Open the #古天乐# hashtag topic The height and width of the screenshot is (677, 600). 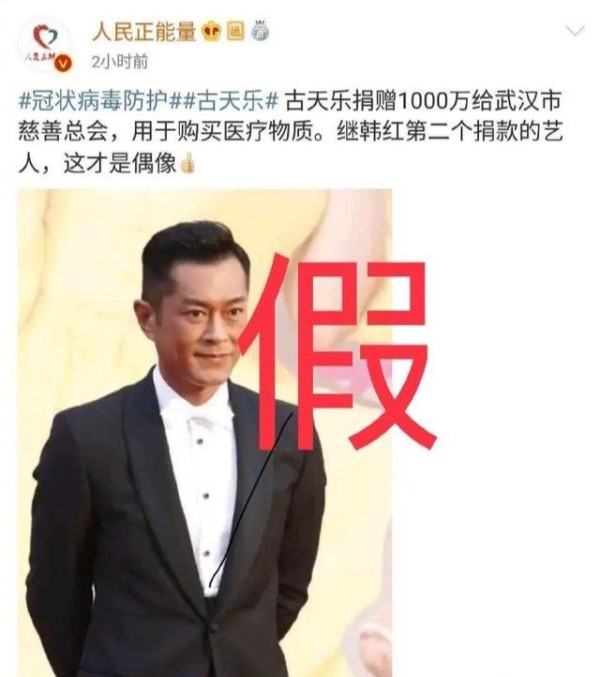pyautogui.click(x=226, y=100)
